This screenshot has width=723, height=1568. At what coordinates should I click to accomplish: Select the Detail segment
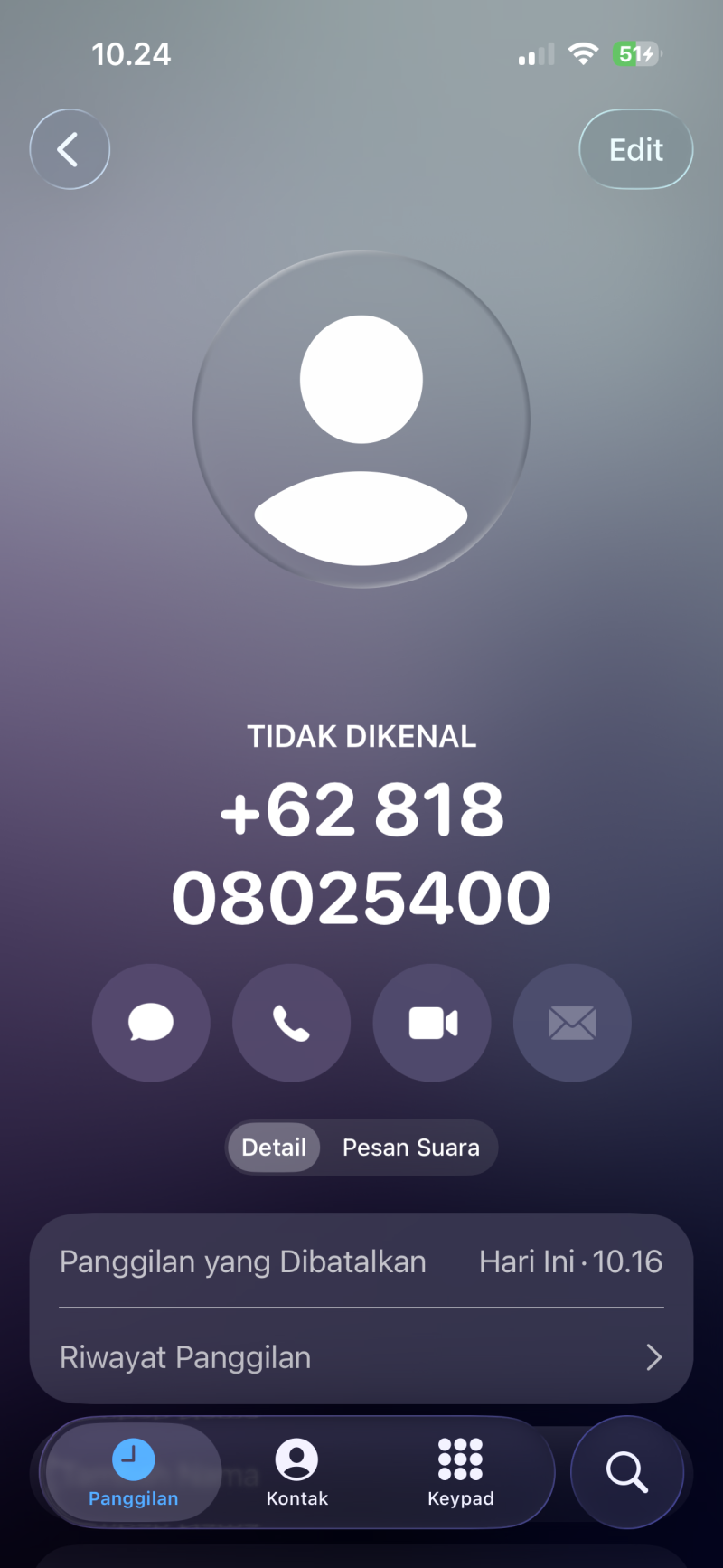[274, 1148]
